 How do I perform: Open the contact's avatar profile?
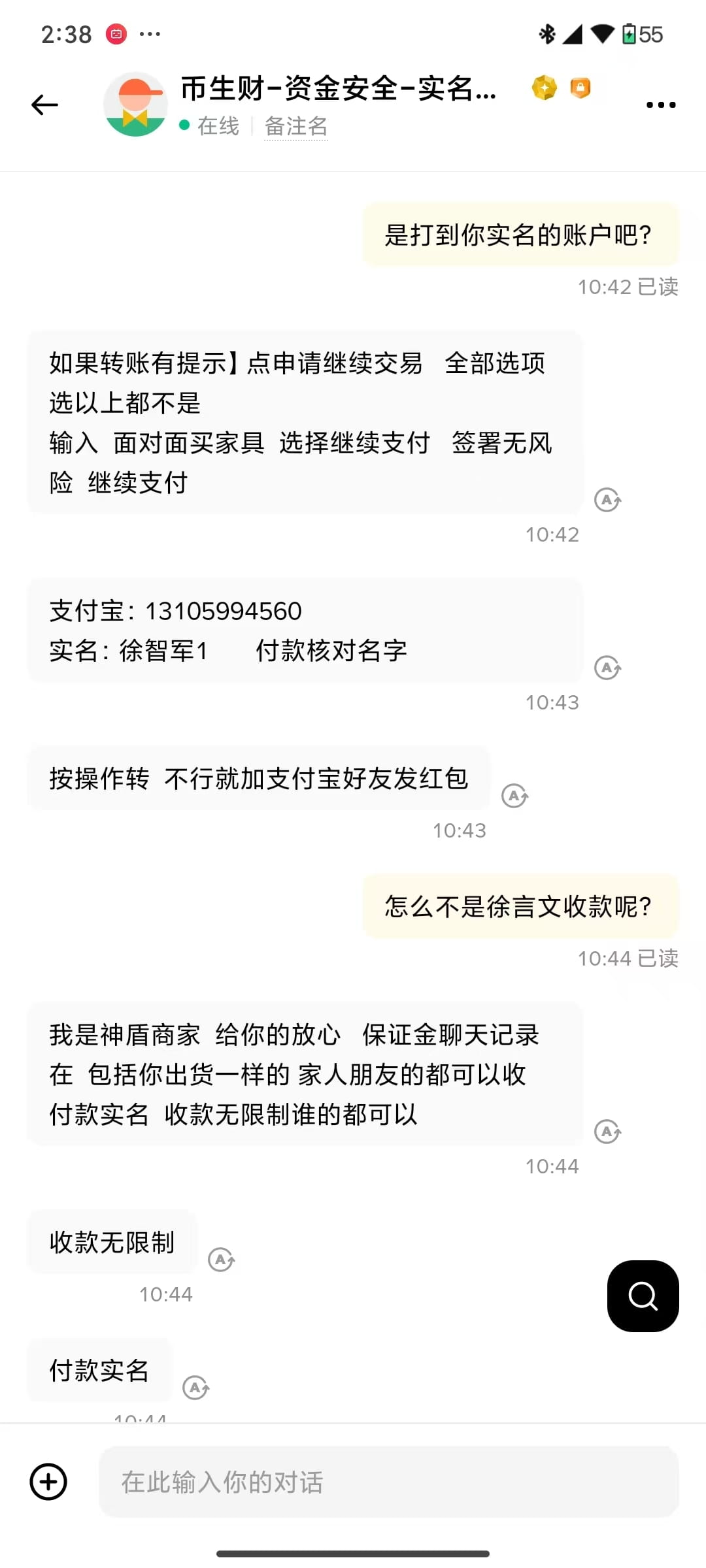pyautogui.click(x=135, y=105)
